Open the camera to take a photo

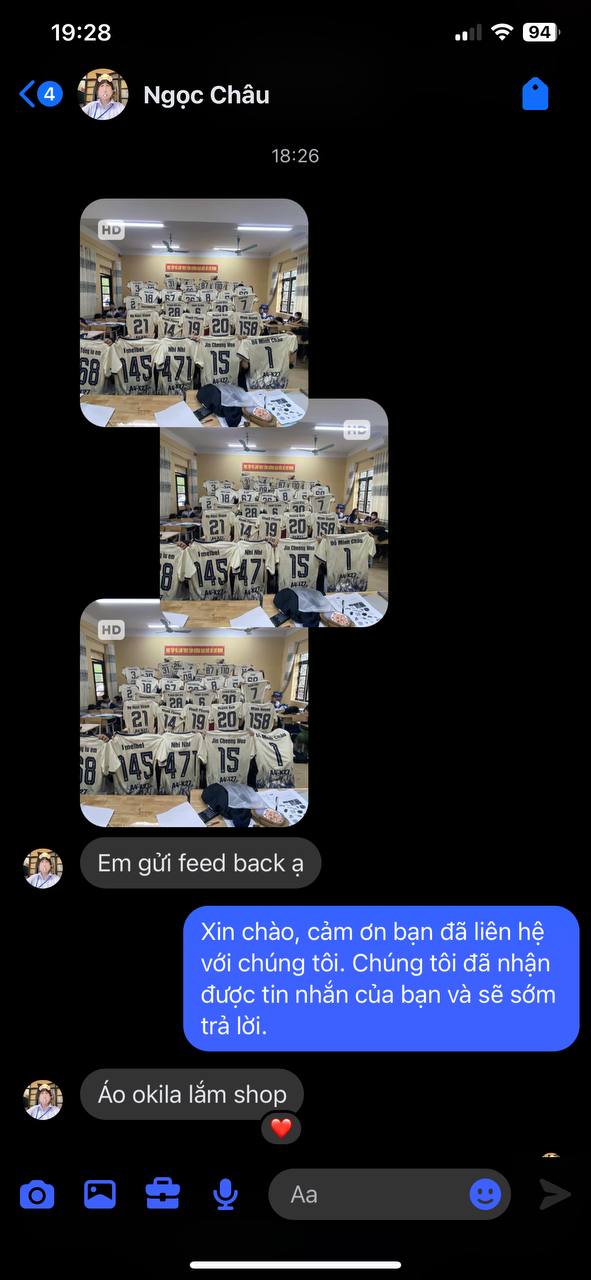click(37, 1194)
